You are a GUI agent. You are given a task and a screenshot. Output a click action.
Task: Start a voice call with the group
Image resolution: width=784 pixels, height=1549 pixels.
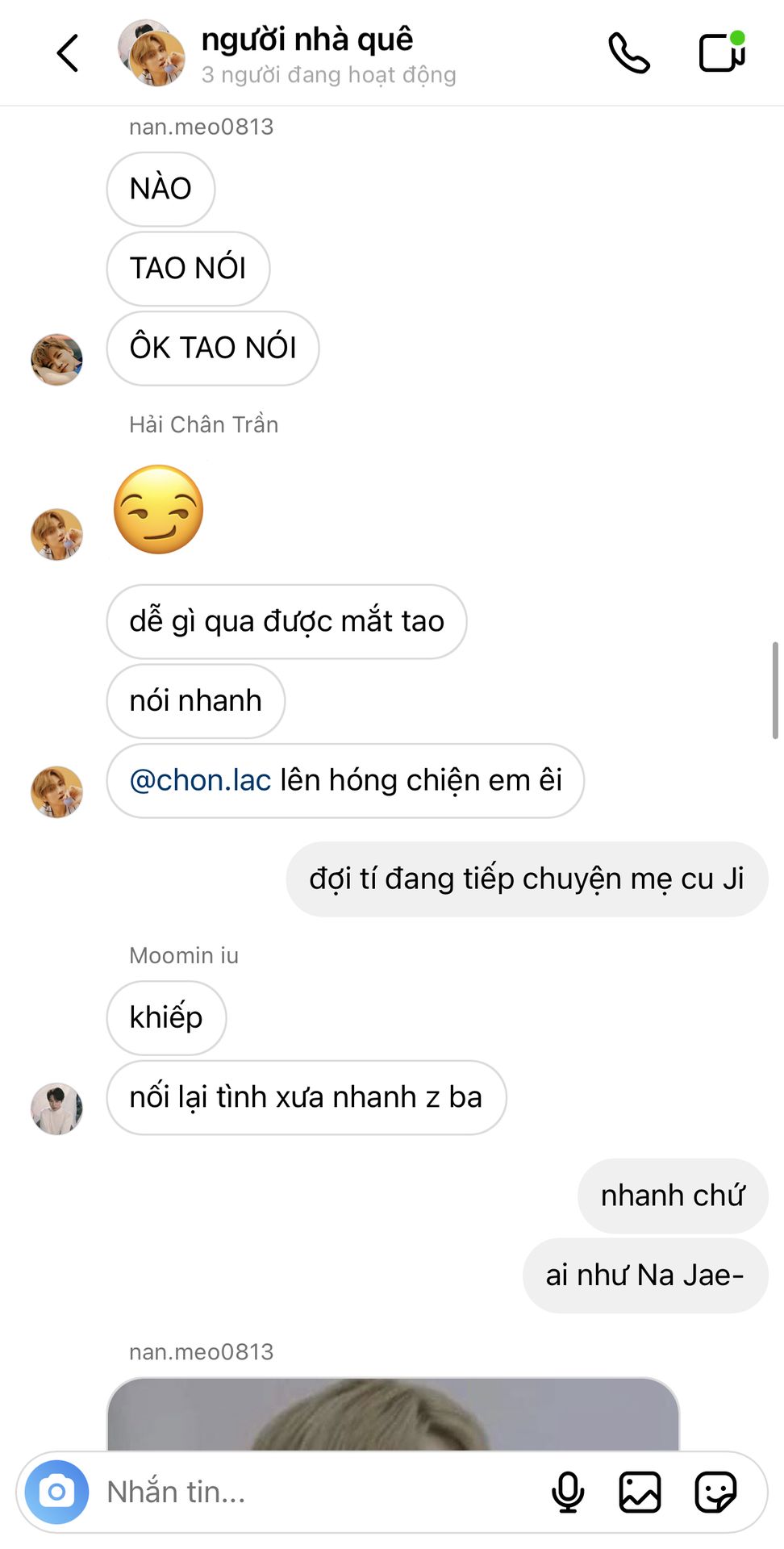point(629,53)
